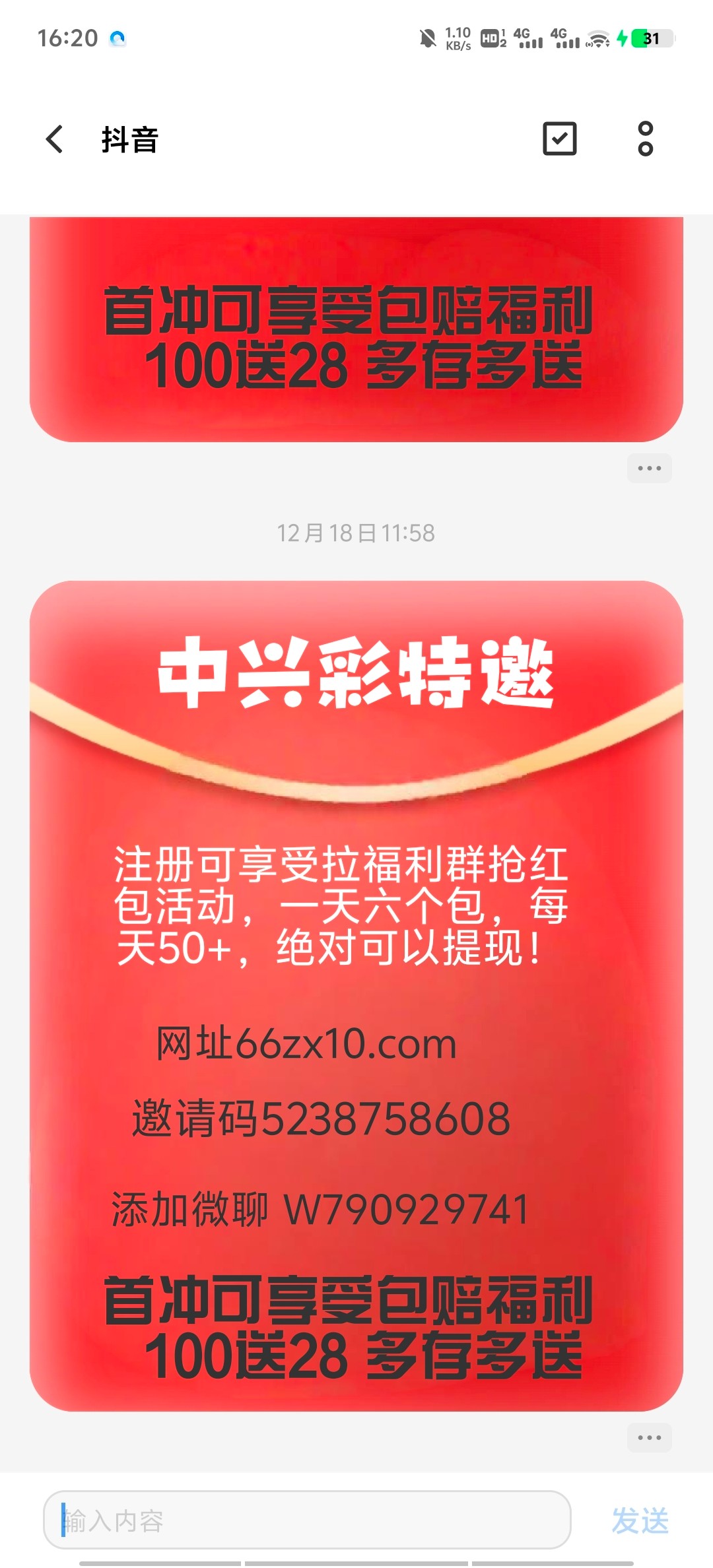Tap the checkbox select-messages icon

[559, 139]
